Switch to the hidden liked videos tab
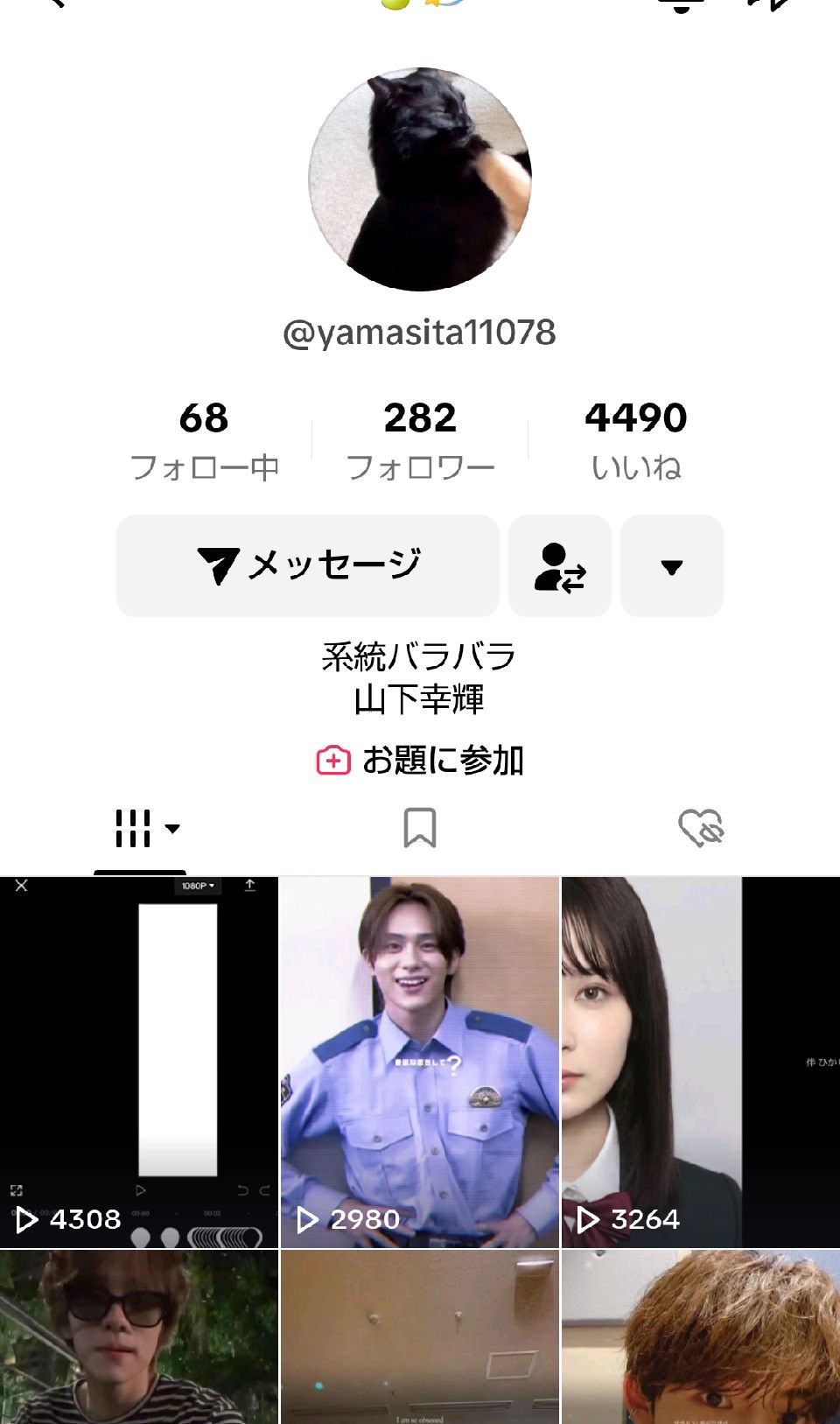 pyautogui.click(x=701, y=828)
